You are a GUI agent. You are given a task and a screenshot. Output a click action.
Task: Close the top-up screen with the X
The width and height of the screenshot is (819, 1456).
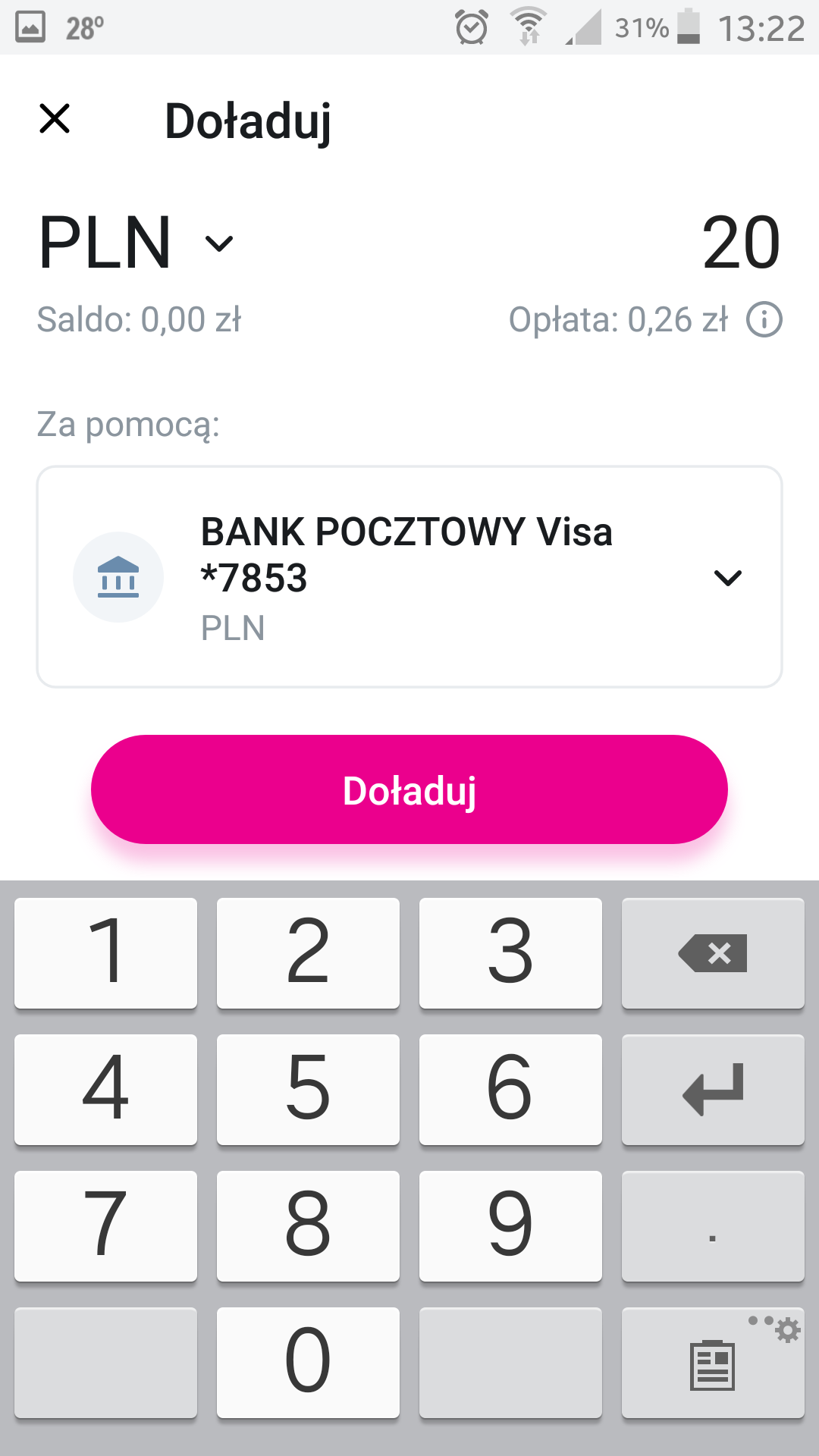click(x=55, y=118)
